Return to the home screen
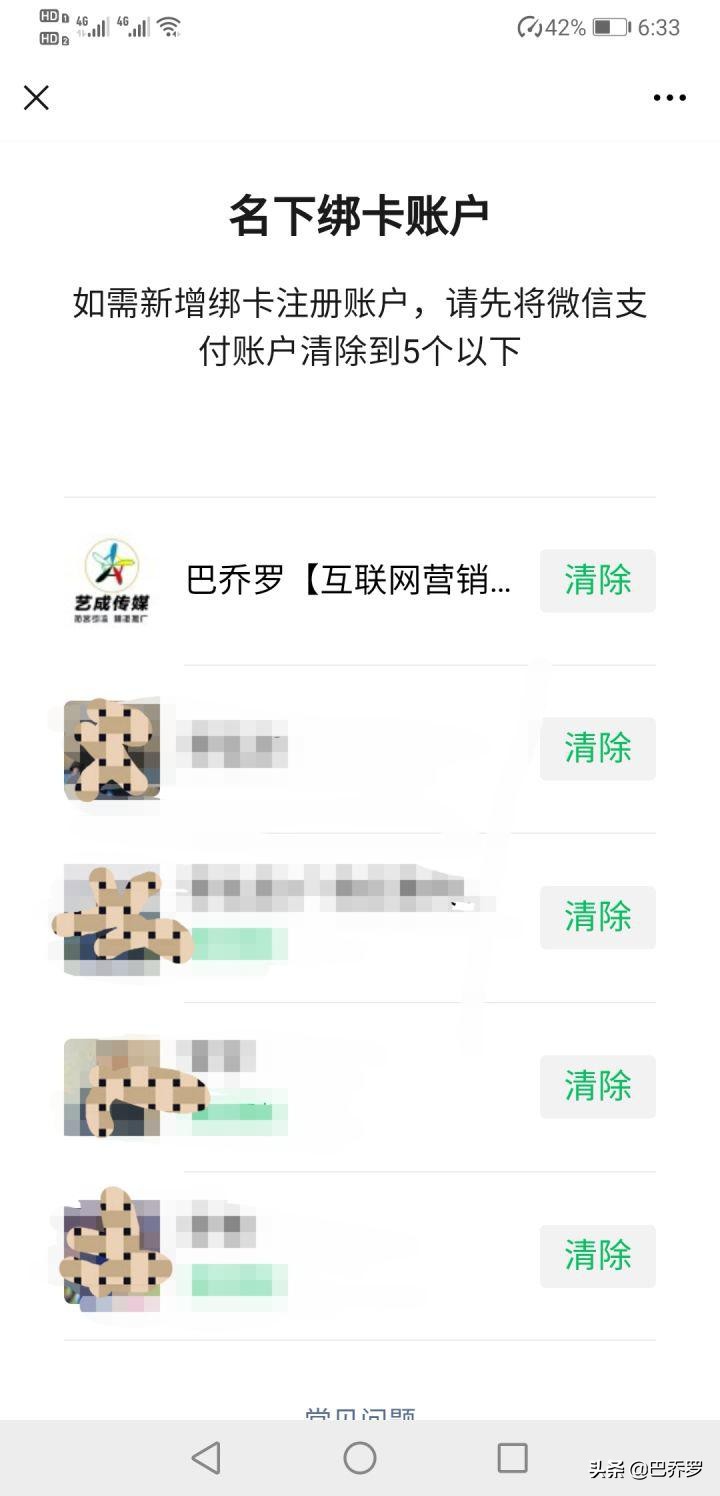 [x=360, y=1458]
